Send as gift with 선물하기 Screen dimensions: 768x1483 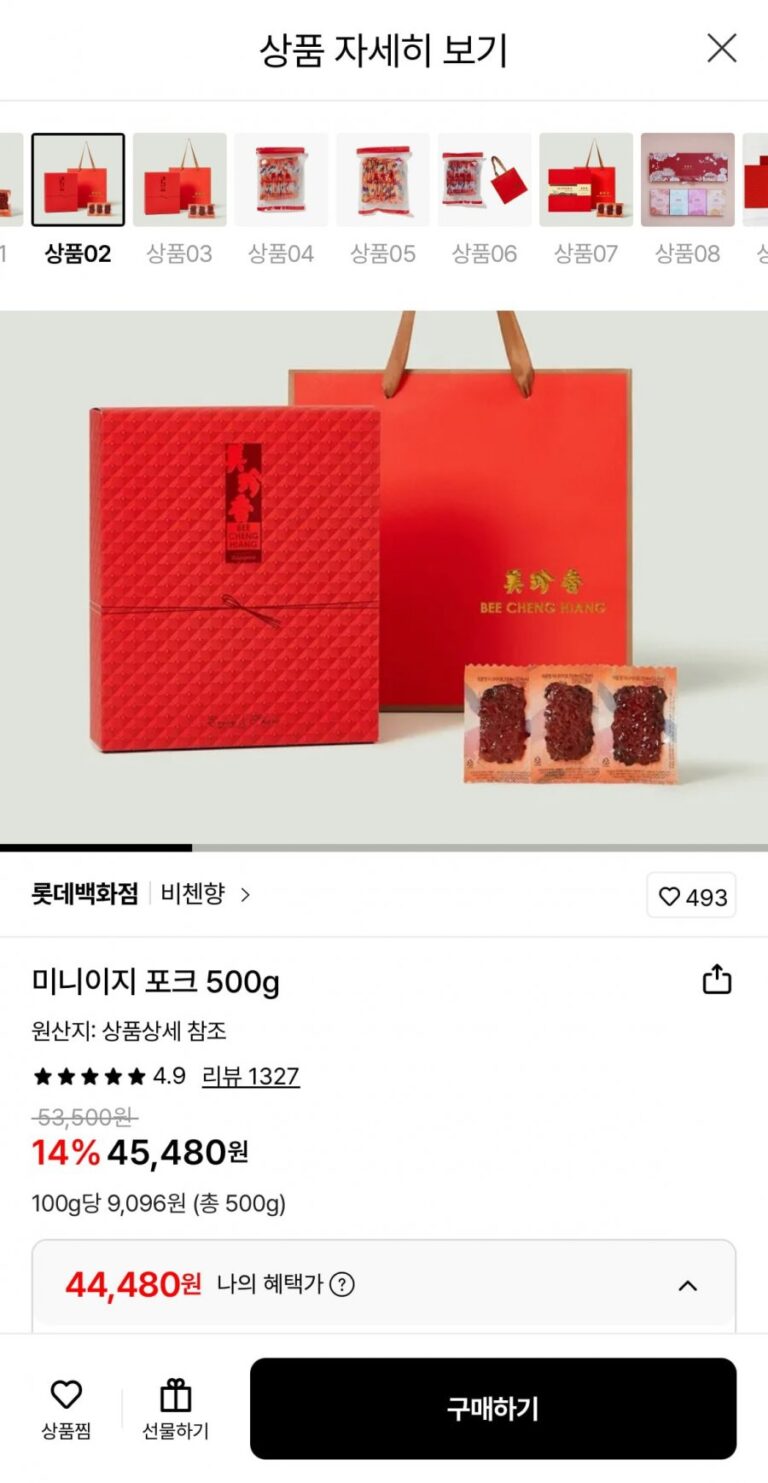click(175, 1408)
